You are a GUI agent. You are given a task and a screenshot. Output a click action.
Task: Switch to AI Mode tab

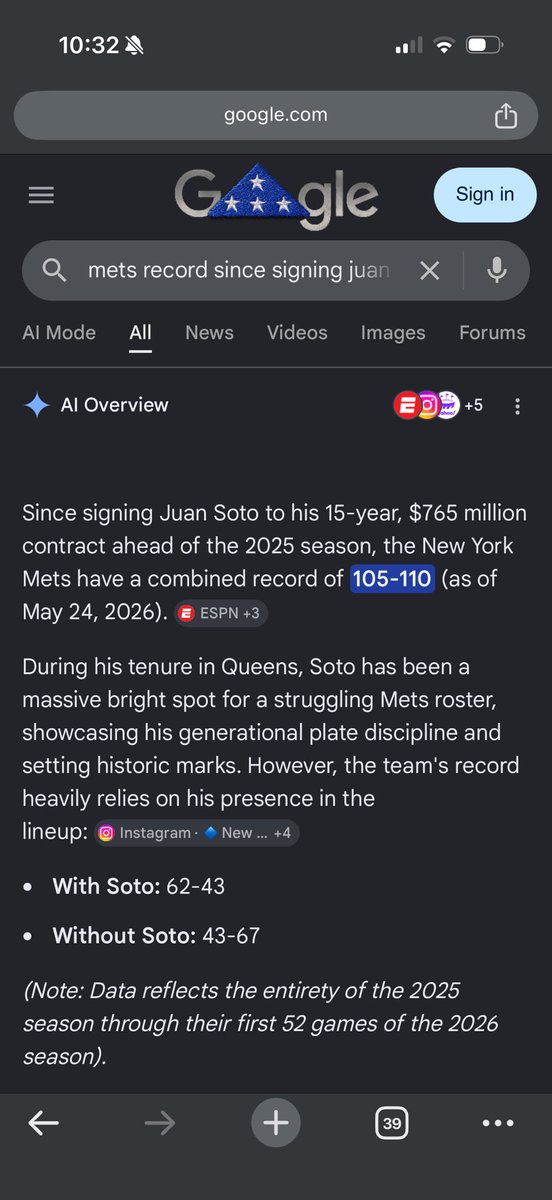tap(59, 333)
